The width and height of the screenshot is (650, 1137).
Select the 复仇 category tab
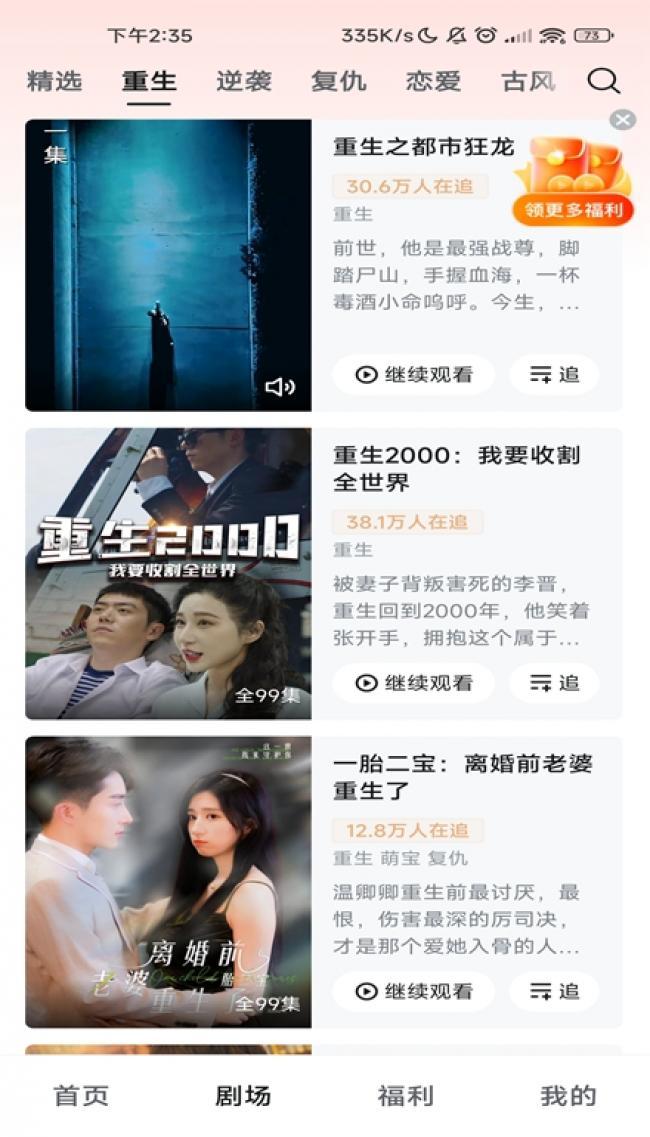(338, 81)
